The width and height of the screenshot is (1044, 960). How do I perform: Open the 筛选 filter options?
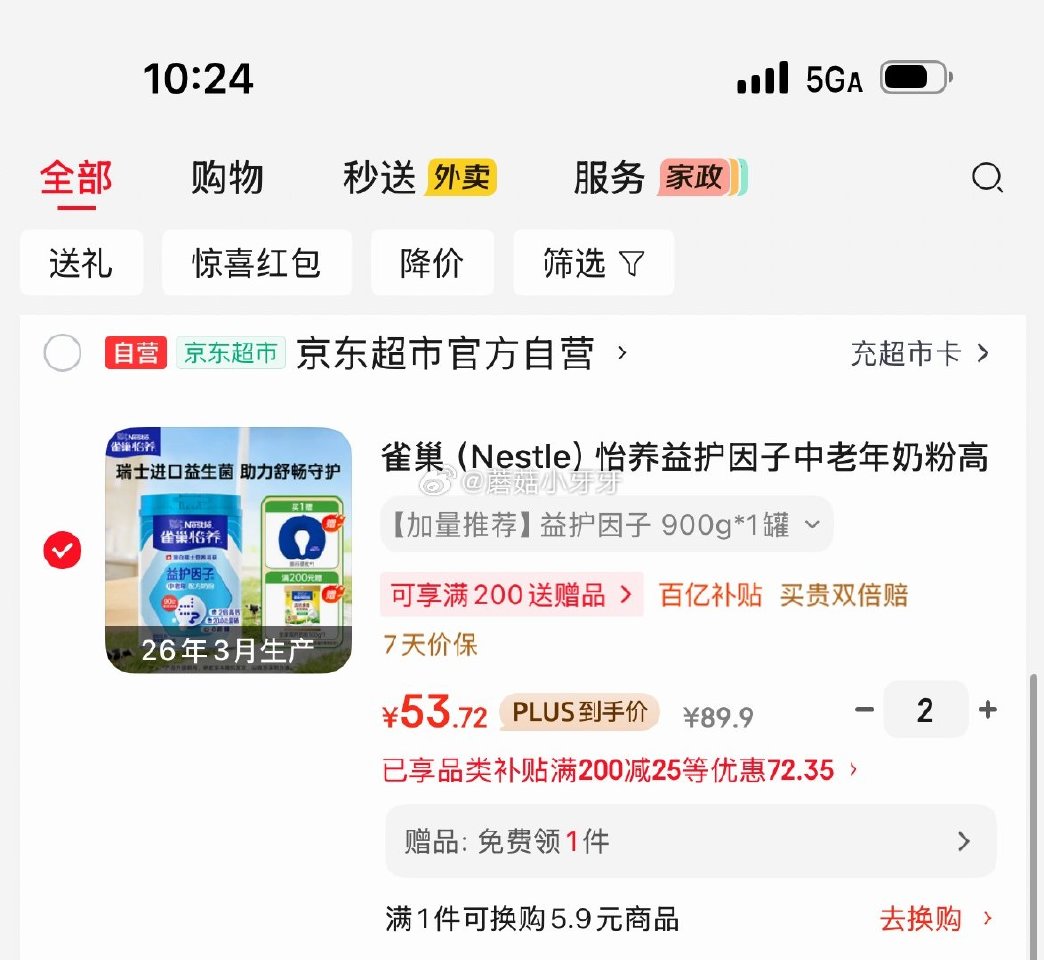(x=593, y=263)
